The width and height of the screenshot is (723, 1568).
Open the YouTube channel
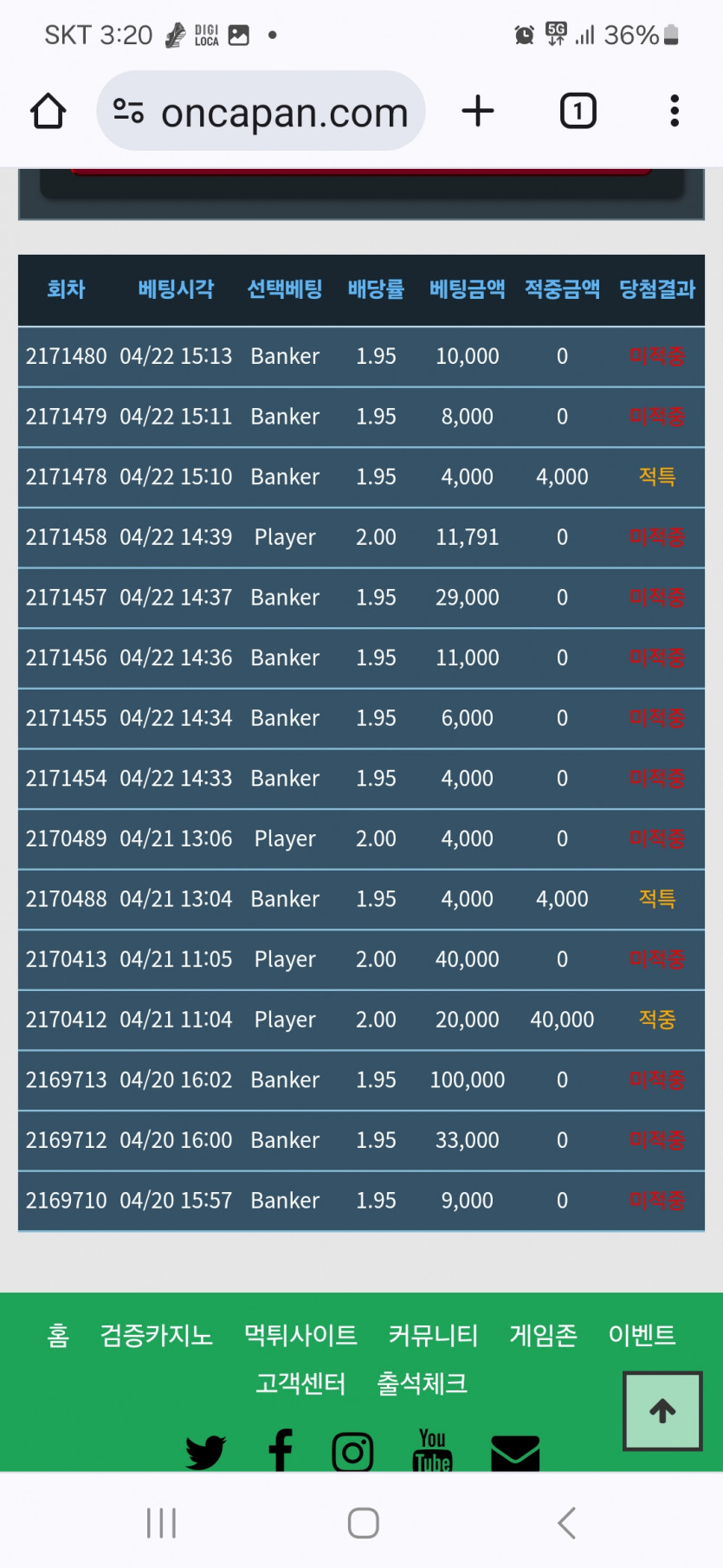pyautogui.click(x=432, y=1451)
